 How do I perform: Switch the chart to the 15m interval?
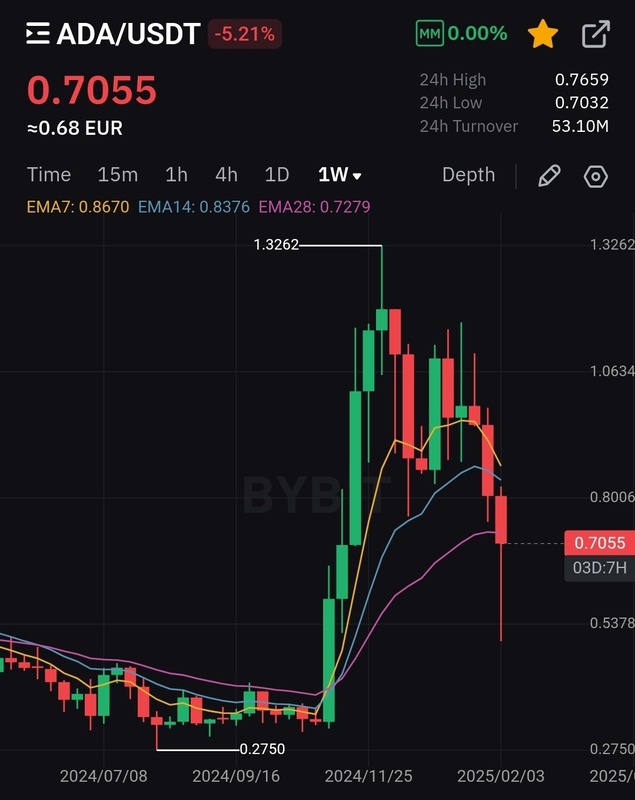118,175
